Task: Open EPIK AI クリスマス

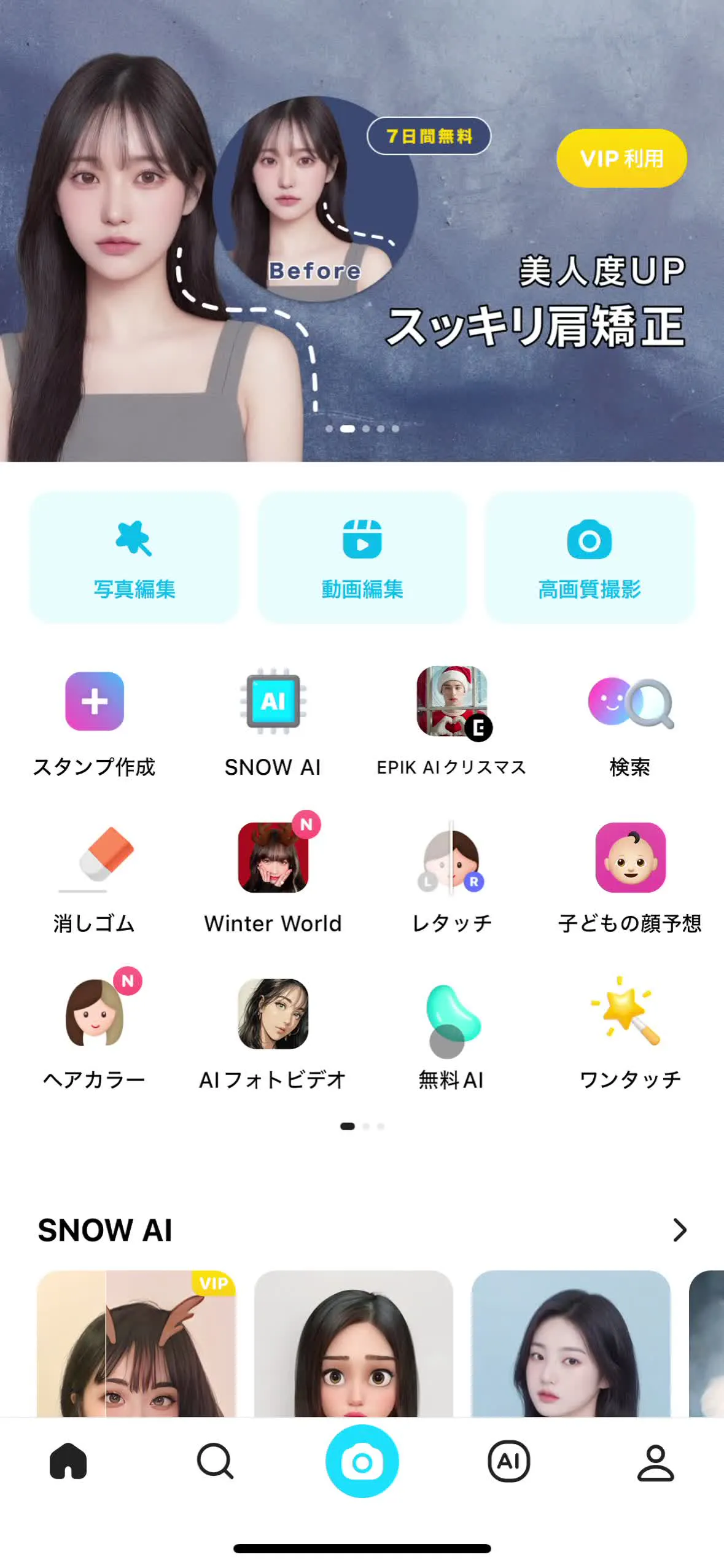Action: pos(452,702)
